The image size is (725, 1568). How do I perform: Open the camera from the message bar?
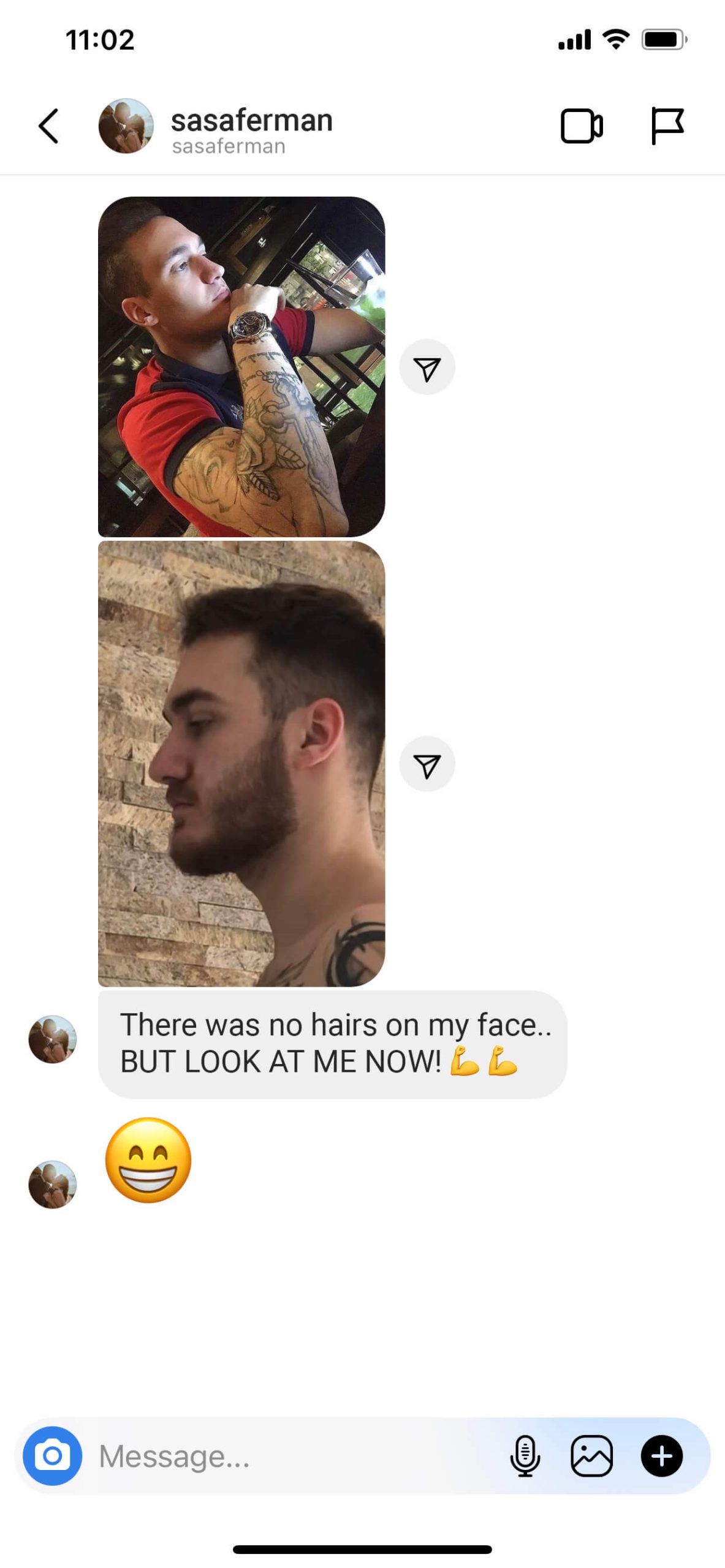click(x=52, y=1456)
